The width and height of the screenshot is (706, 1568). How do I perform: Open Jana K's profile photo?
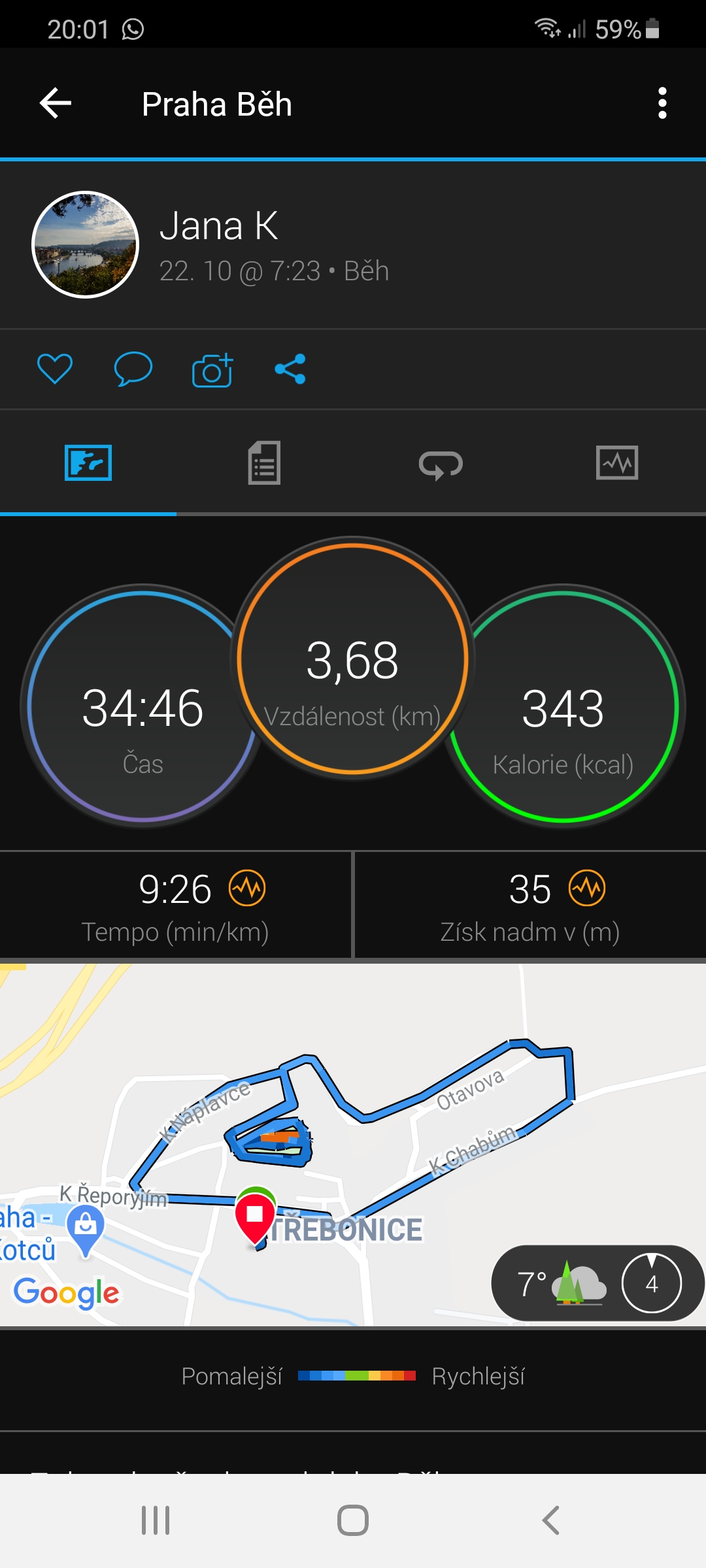86,244
